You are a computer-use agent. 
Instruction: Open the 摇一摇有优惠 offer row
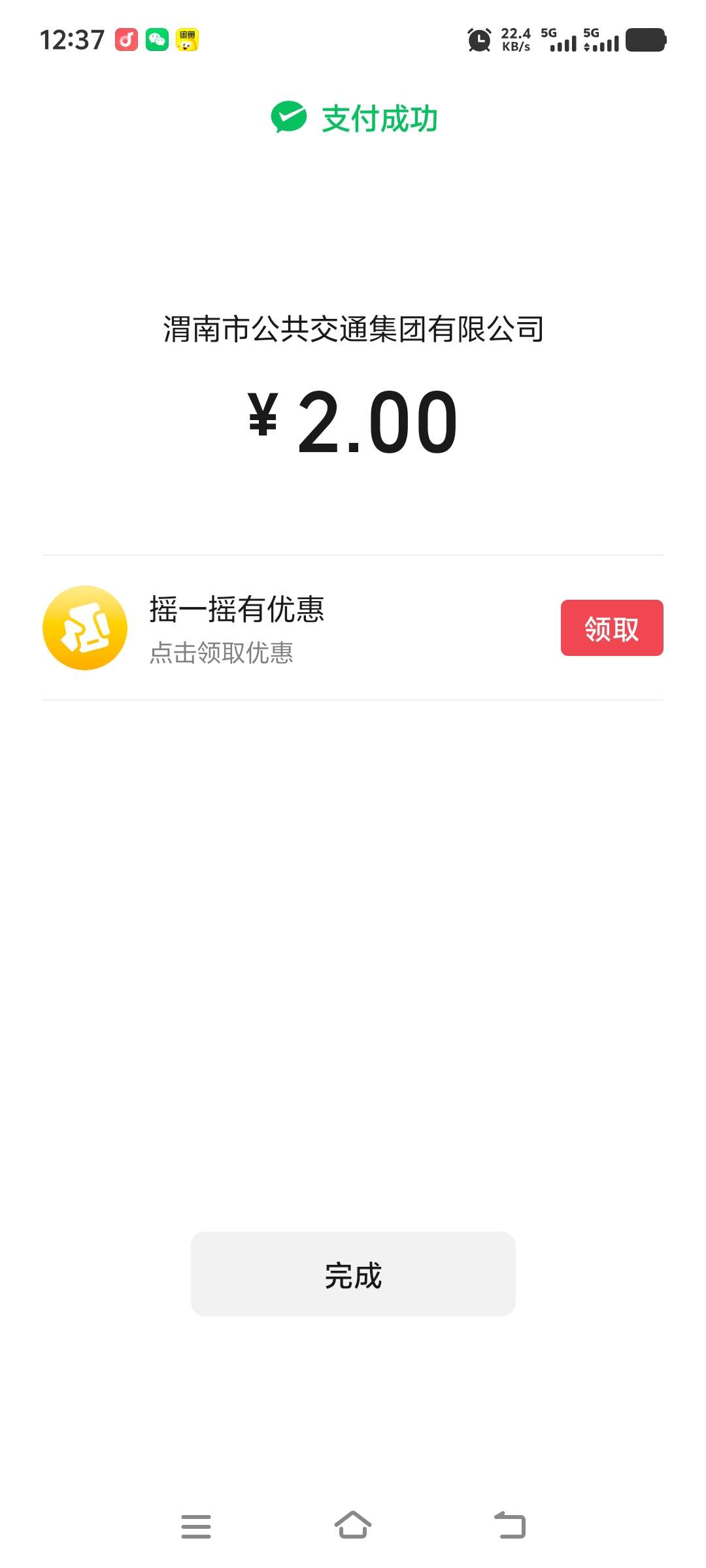tap(353, 628)
